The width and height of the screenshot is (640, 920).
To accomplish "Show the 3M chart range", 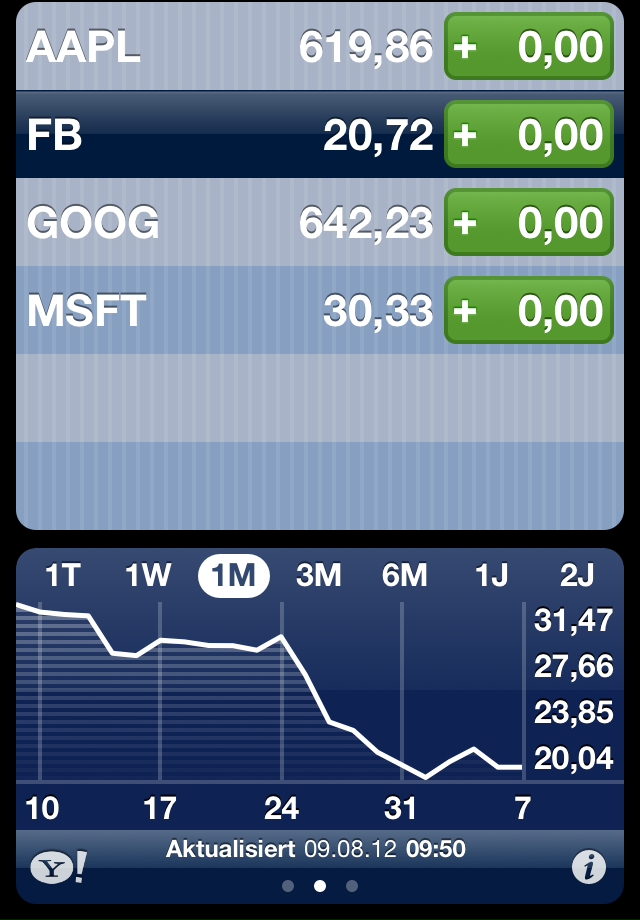I will click(x=319, y=576).
